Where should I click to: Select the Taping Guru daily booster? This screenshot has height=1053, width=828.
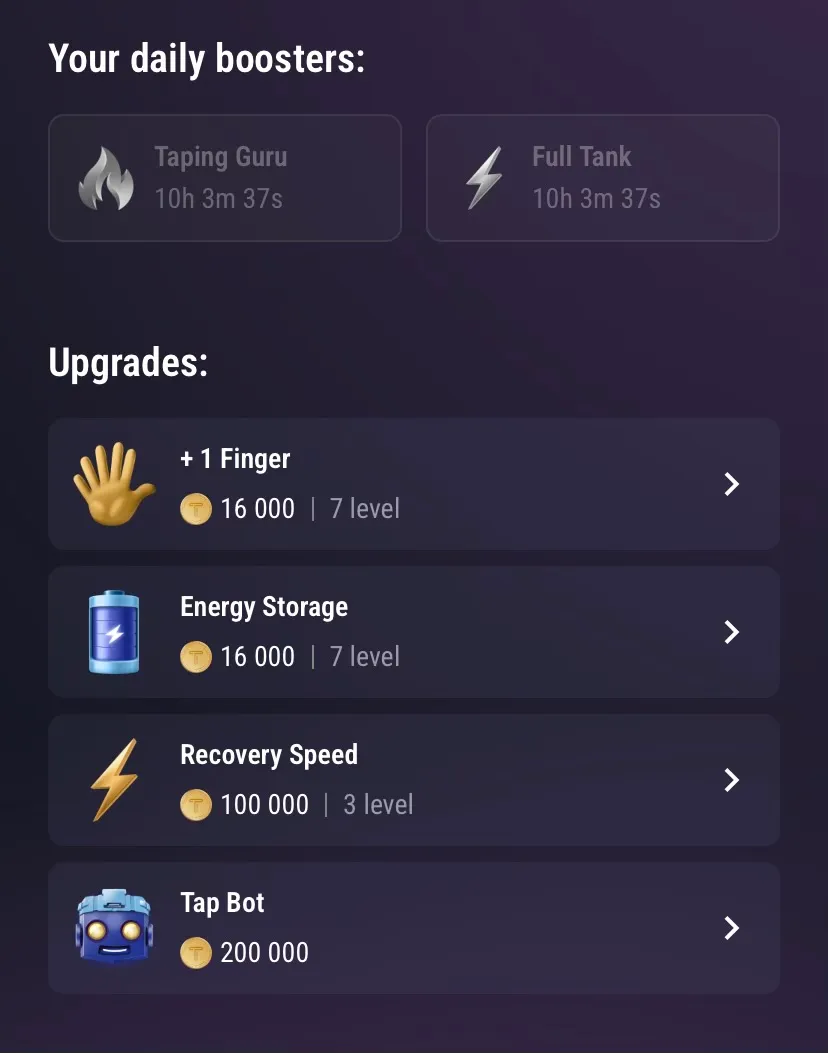225,178
